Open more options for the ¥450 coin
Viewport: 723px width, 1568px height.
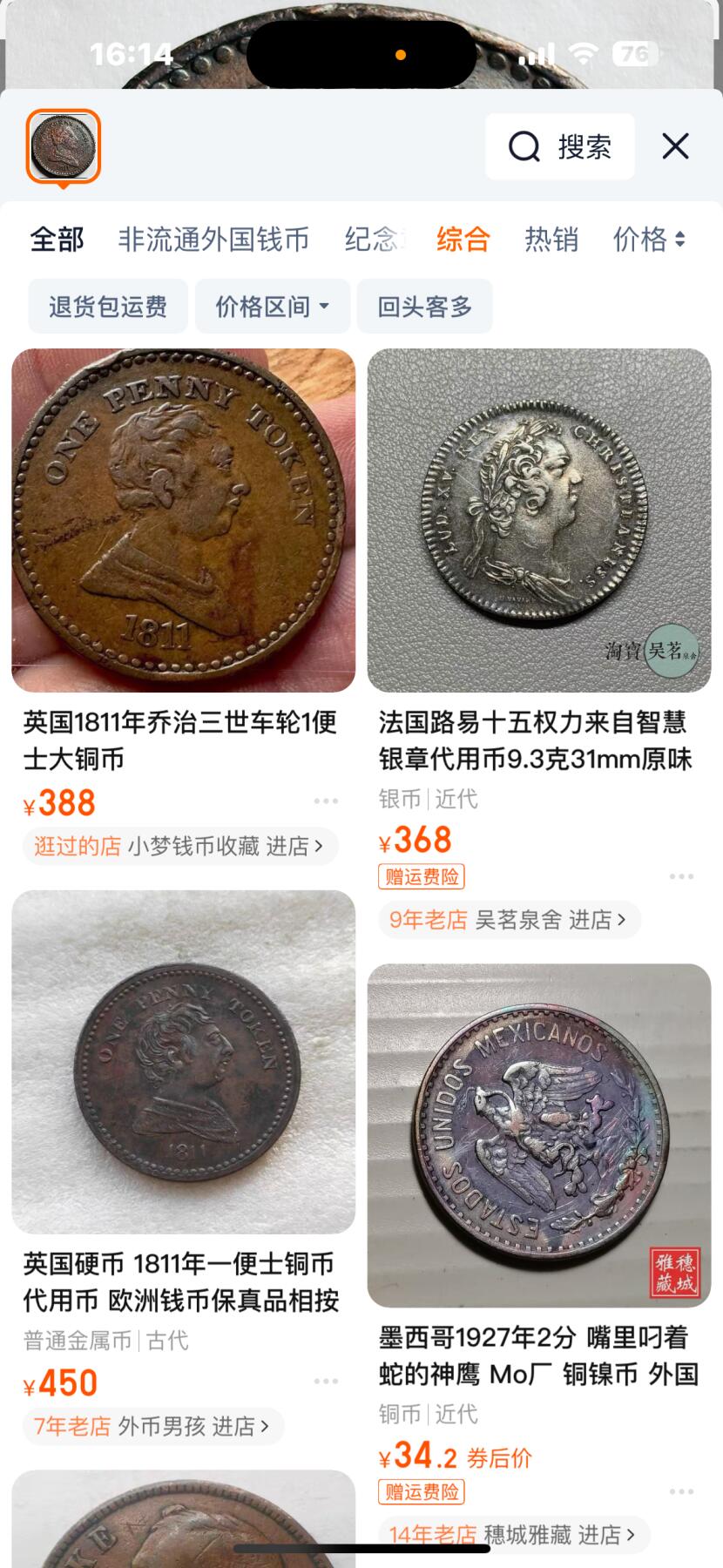click(326, 1382)
